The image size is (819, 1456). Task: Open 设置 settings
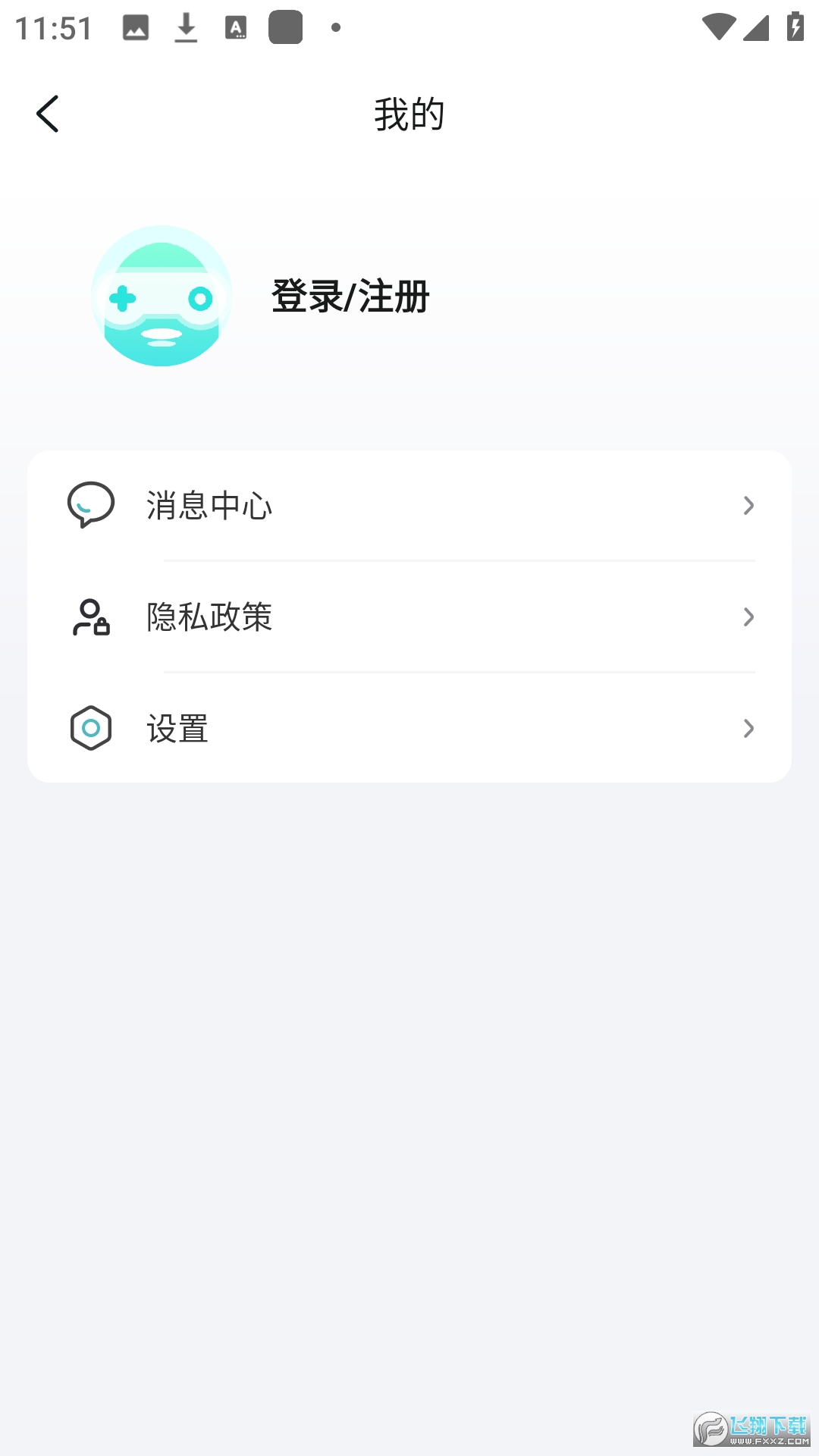pos(409,728)
